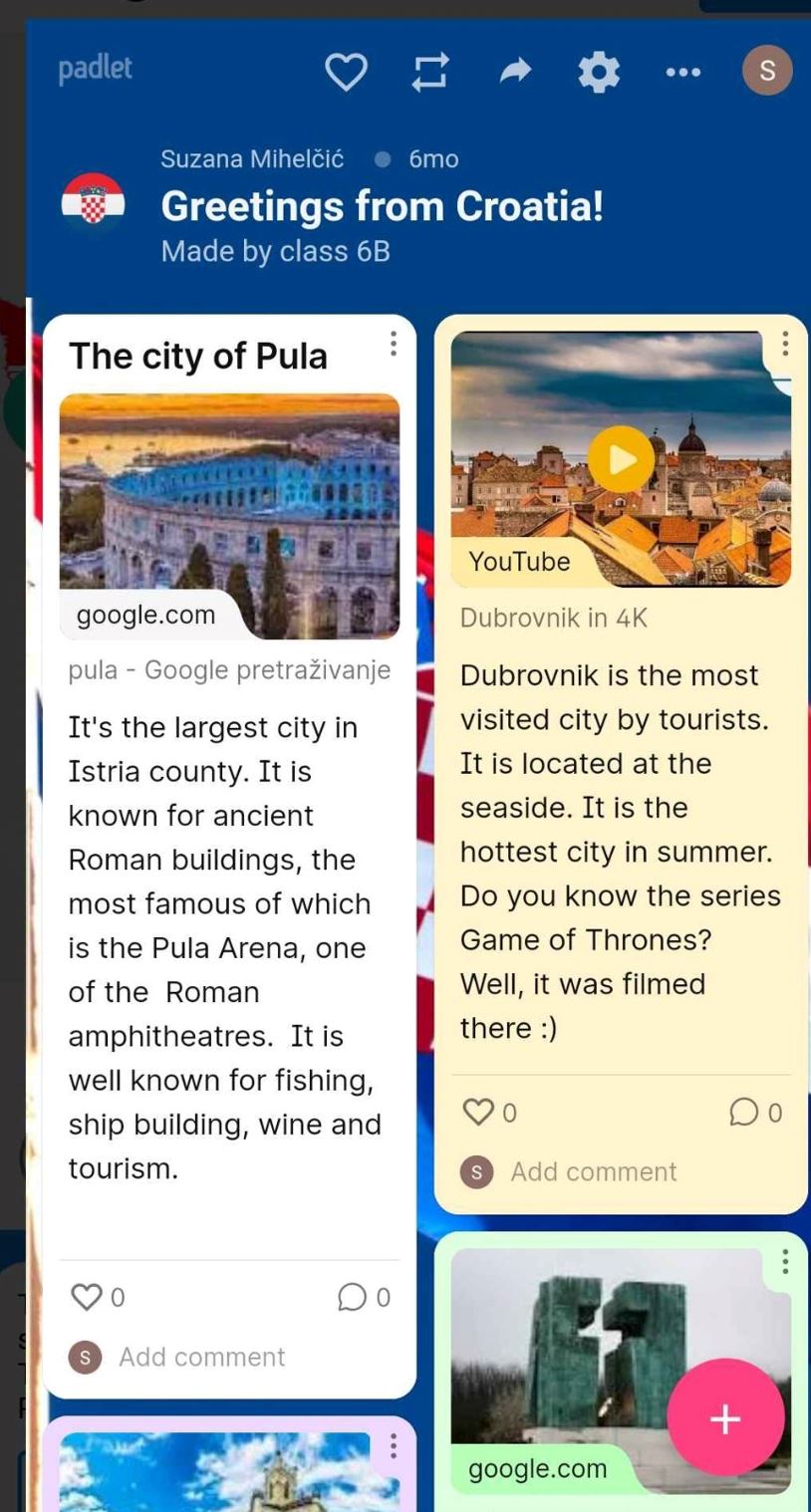Share the padlet using the arrow icon
This screenshot has height=1512, width=811.
click(x=515, y=71)
